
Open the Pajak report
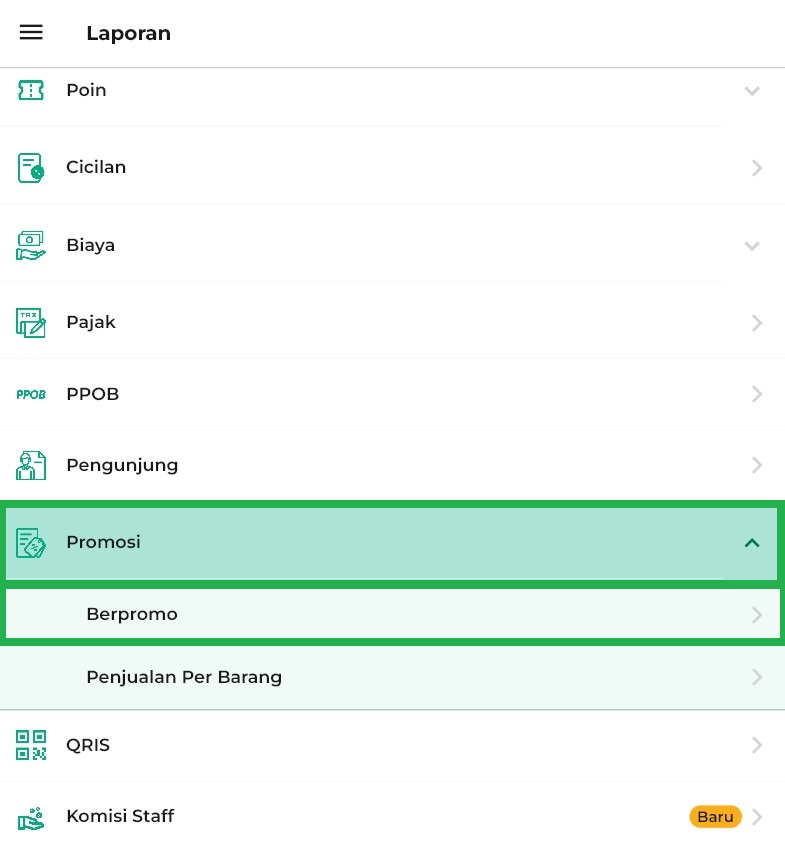(x=390, y=322)
